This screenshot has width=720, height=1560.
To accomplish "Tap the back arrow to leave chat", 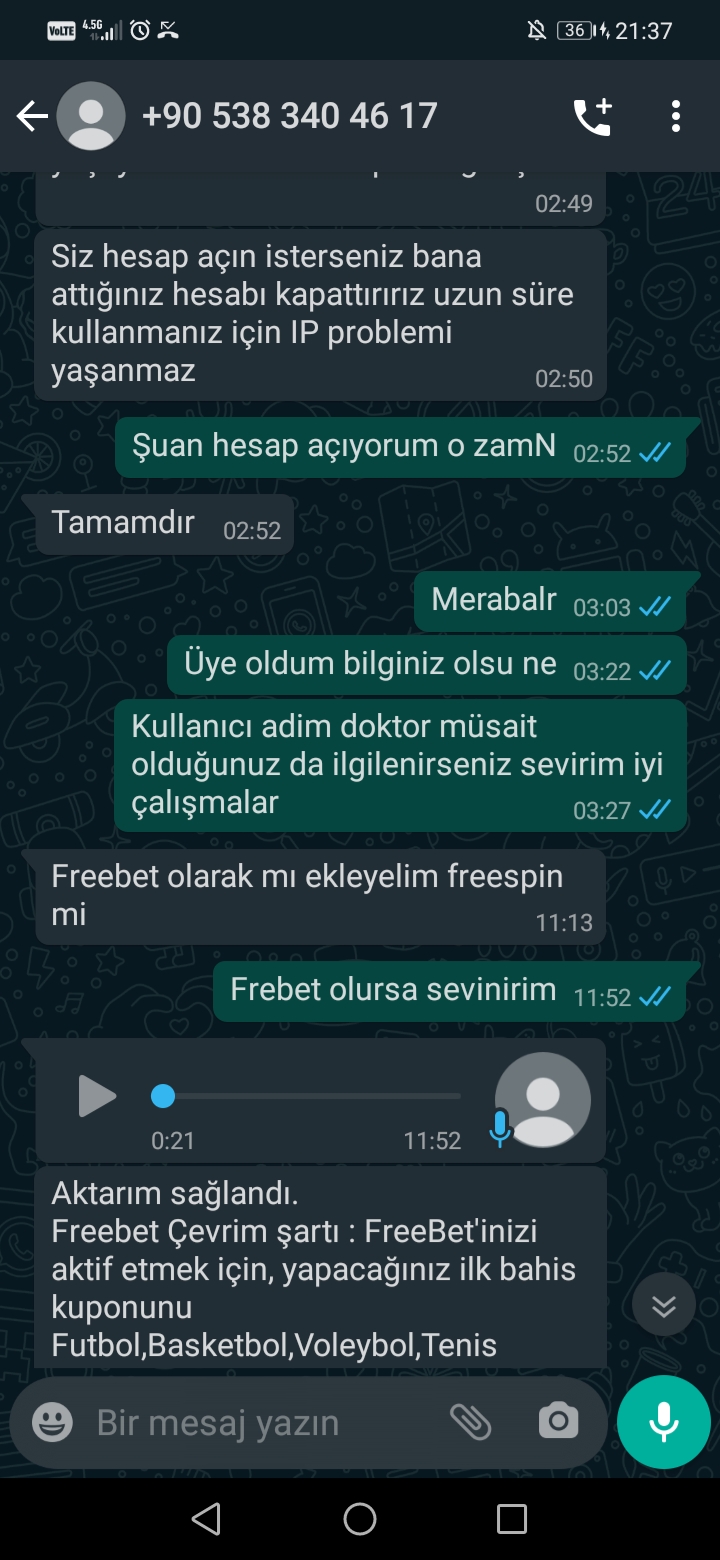I will coord(32,117).
